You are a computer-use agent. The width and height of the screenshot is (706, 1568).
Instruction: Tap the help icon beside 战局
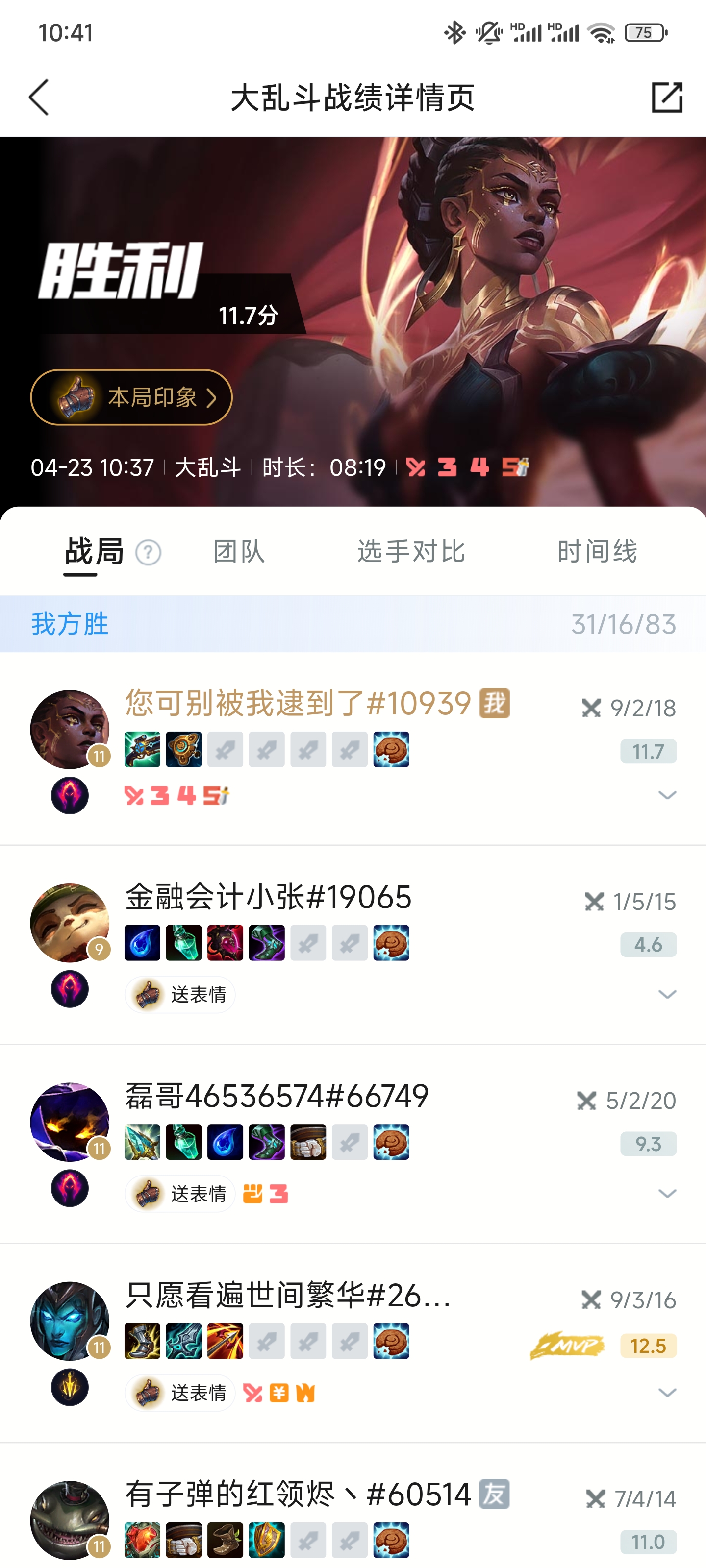coord(148,553)
